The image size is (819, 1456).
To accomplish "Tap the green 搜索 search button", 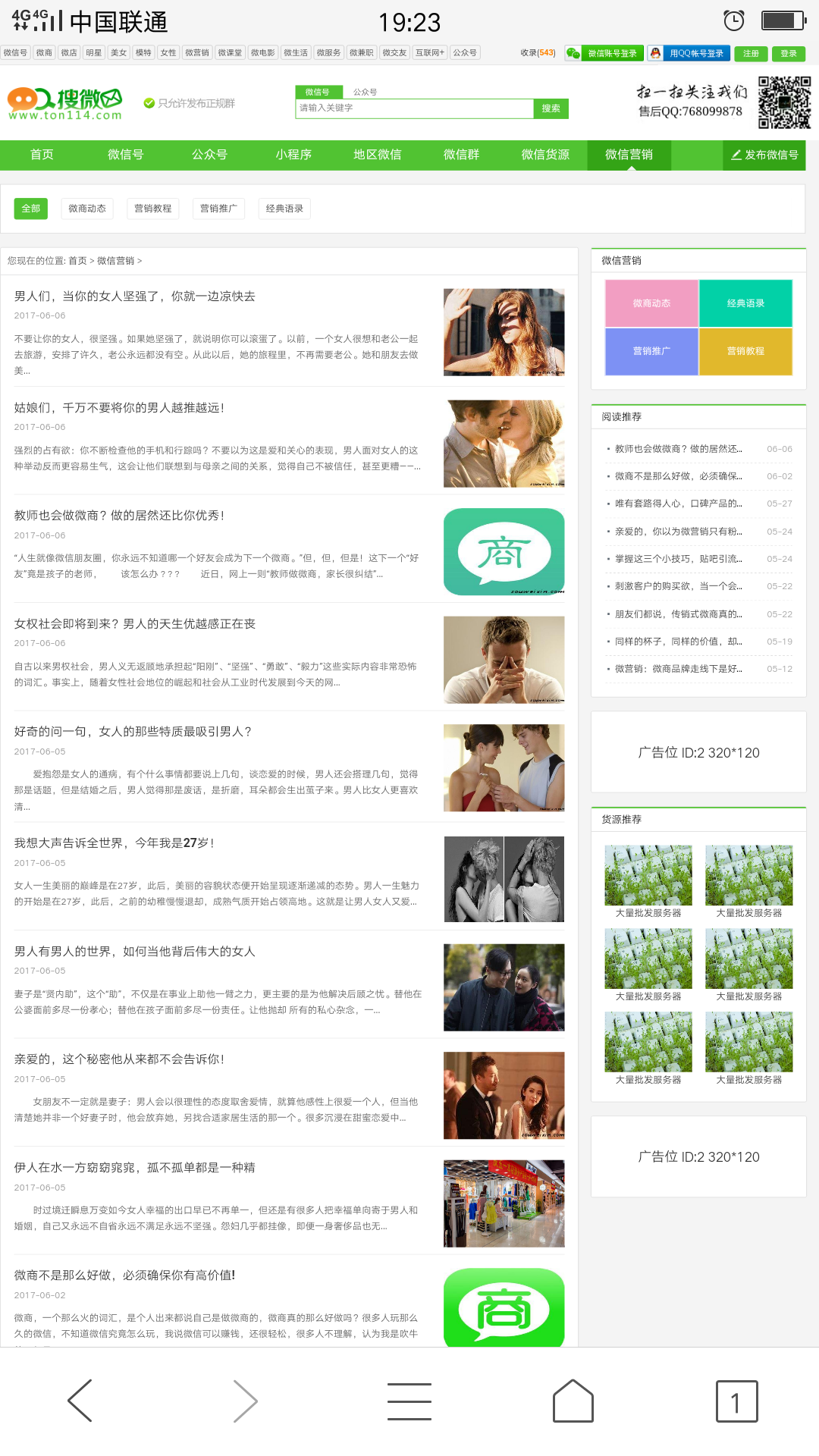I will click(x=551, y=108).
